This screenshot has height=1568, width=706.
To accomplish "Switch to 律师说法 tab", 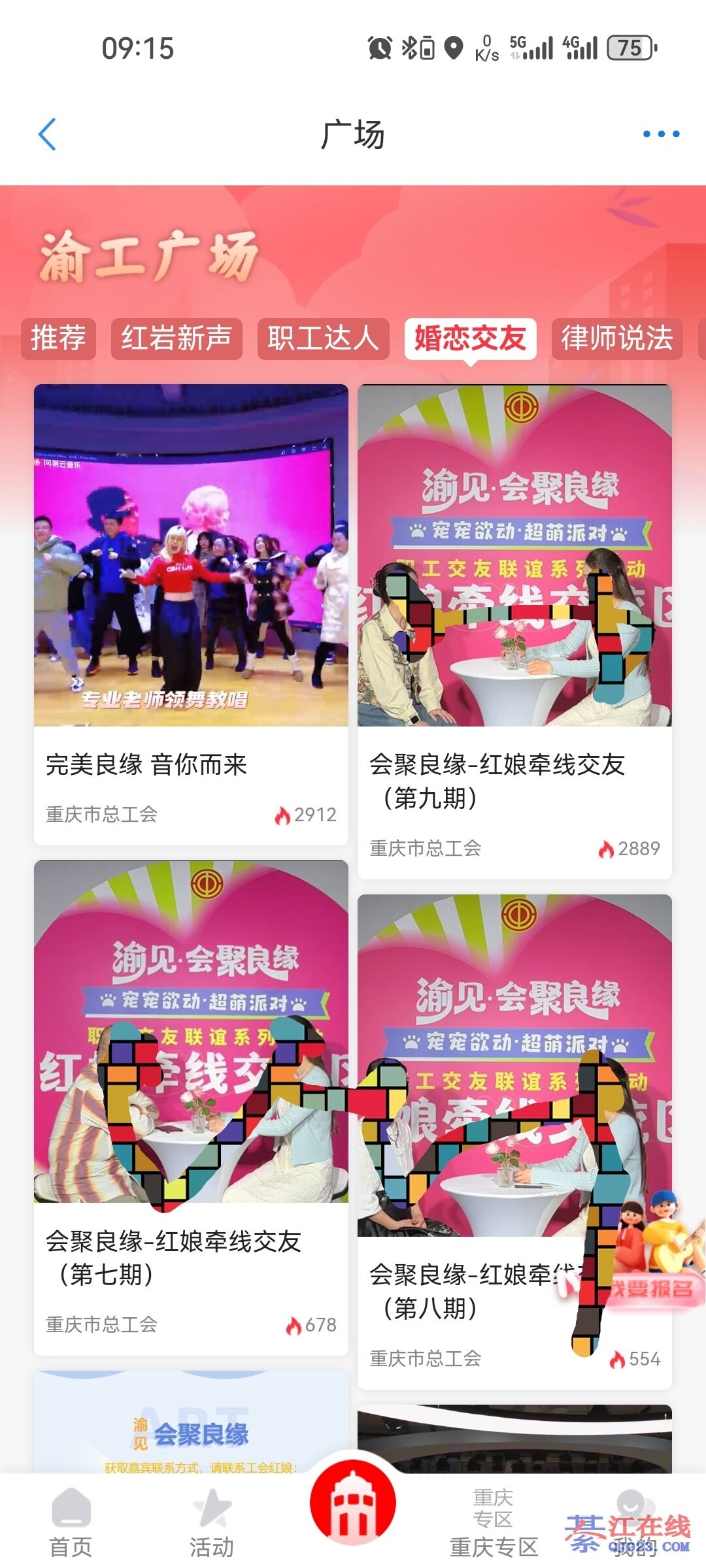I will click(616, 338).
